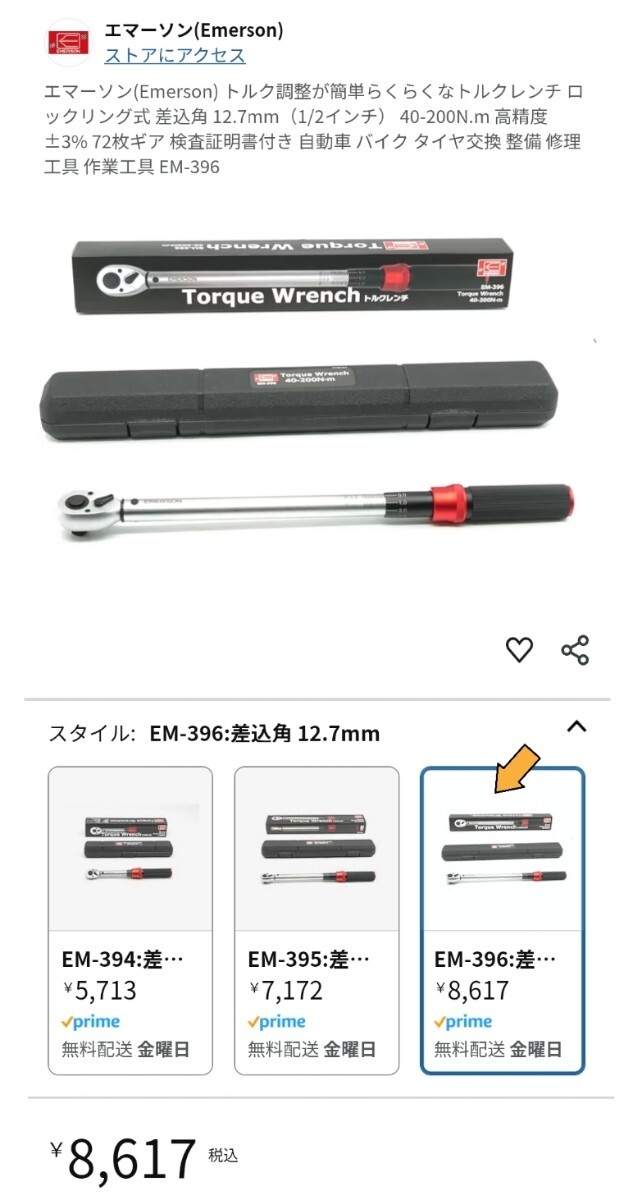Share this torque wrench listing

coord(575,650)
